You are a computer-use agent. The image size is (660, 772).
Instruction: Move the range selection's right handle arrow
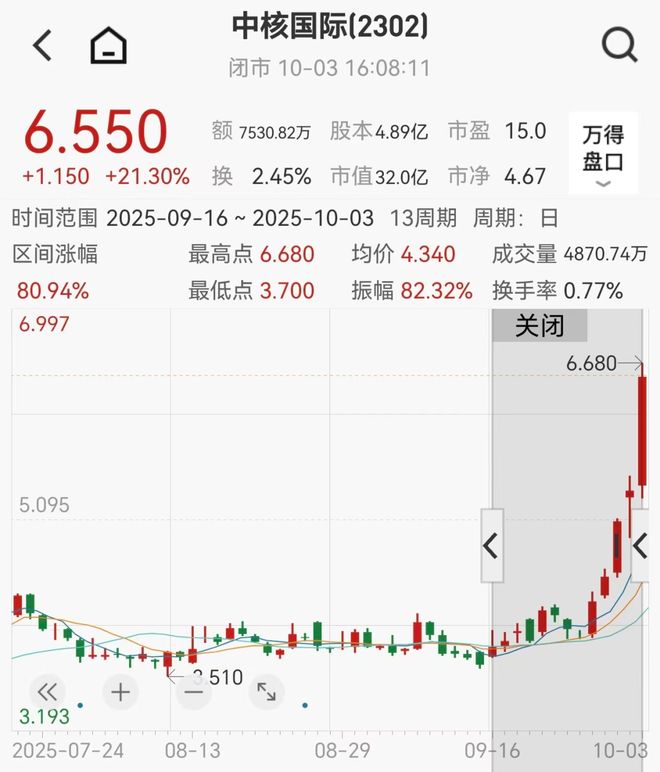click(x=640, y=546)
